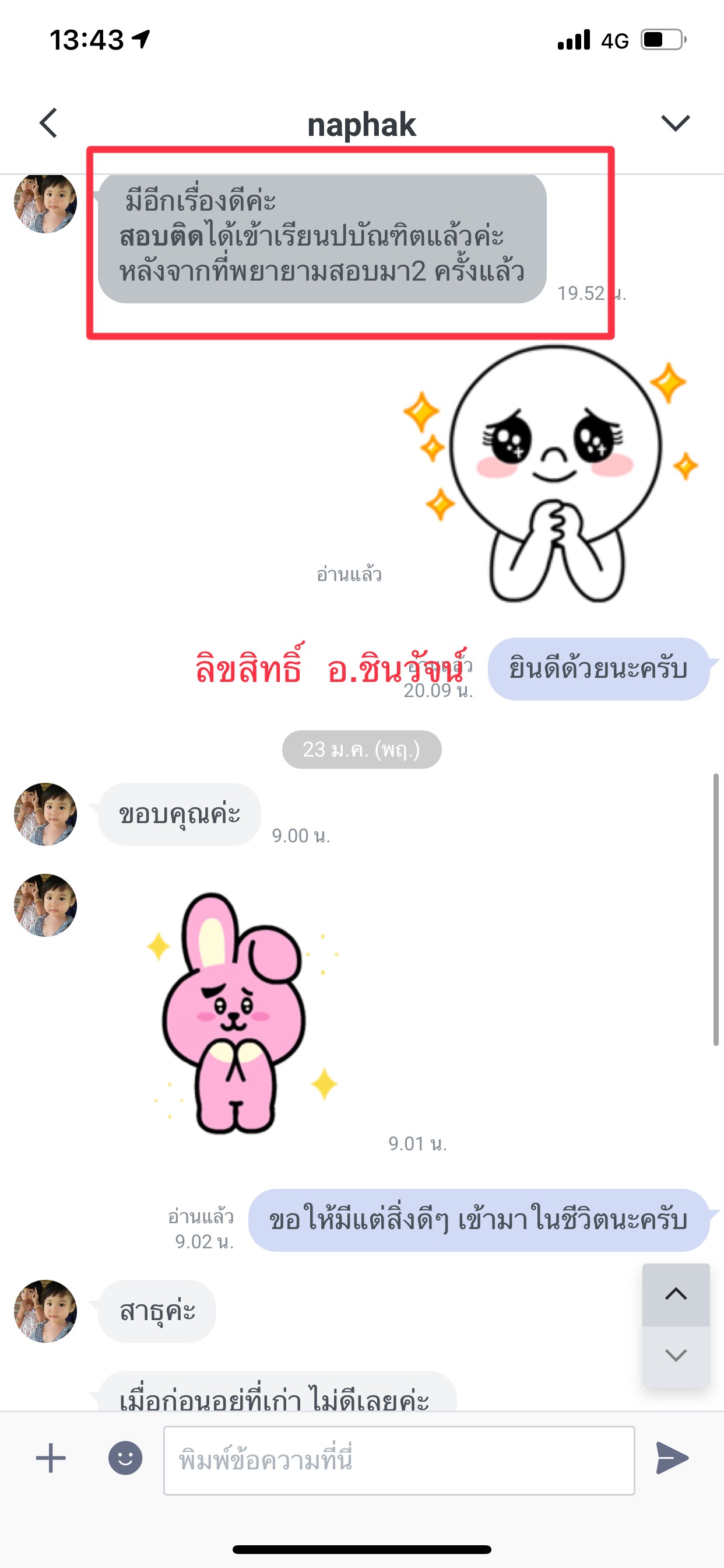Expand the chat options chevron
The image size is (724, 1568).
click(x=674, y=123)
